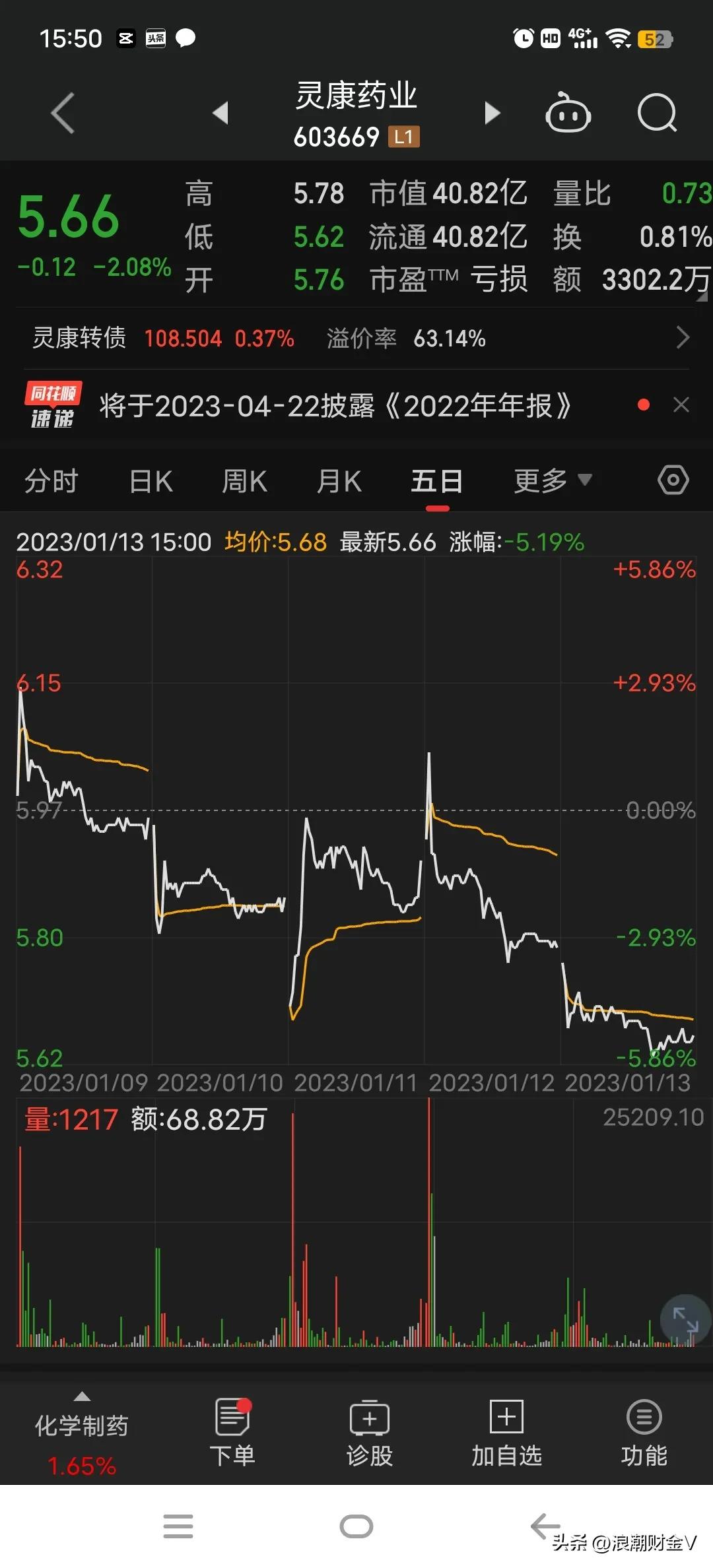
Task: Go to previous stock with left arrow
Action: pyautogui.click(x=222, y=113)
